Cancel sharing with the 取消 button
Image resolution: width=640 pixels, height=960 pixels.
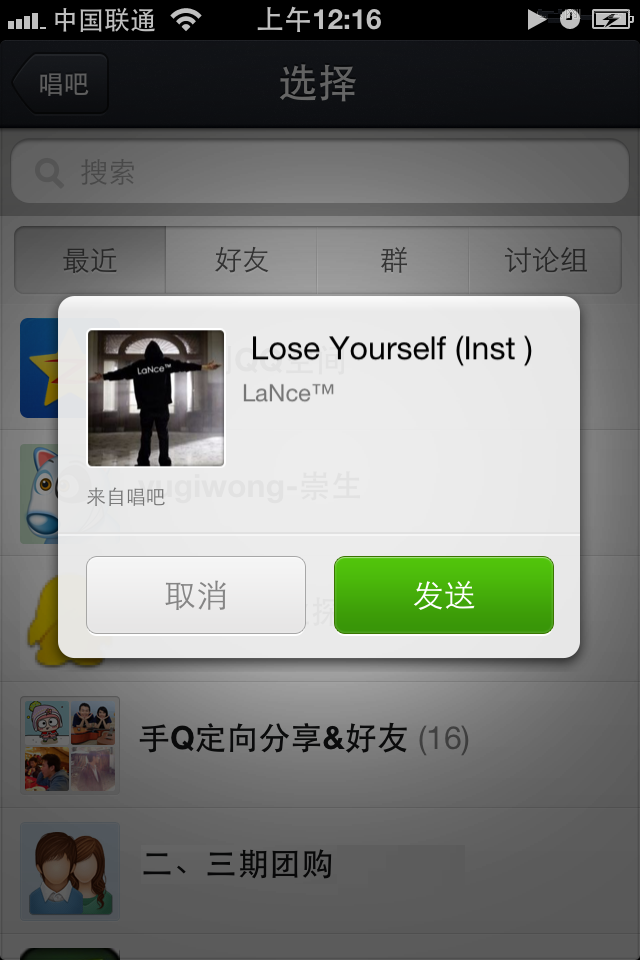point(196,595)
